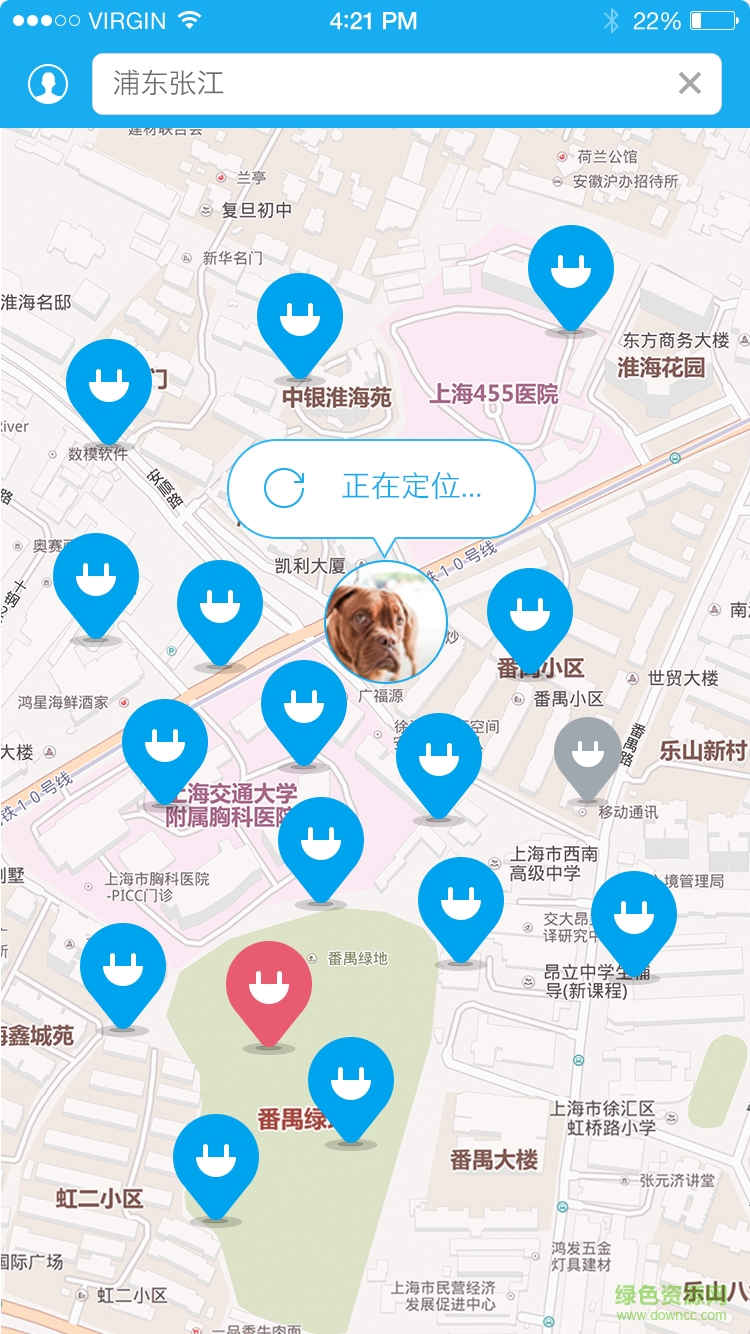
Task: Tap the search field showing 浦东张江
Action: click(x=380, y=84)
